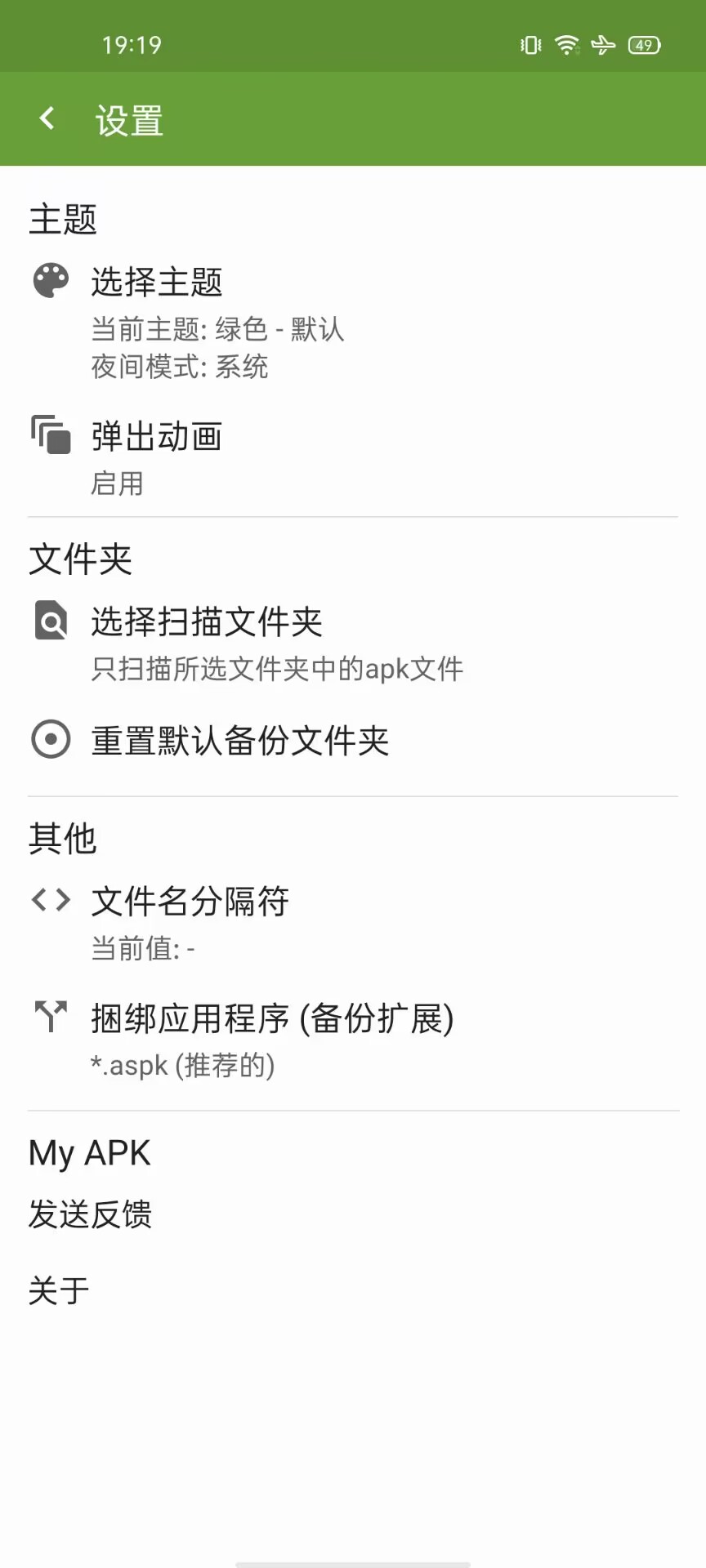Image resolution: width=706 pixels, height=1568 pixels.
Task: Open the 弹出动画 setting
Action: pyautogui.click(x=353, y=457)
